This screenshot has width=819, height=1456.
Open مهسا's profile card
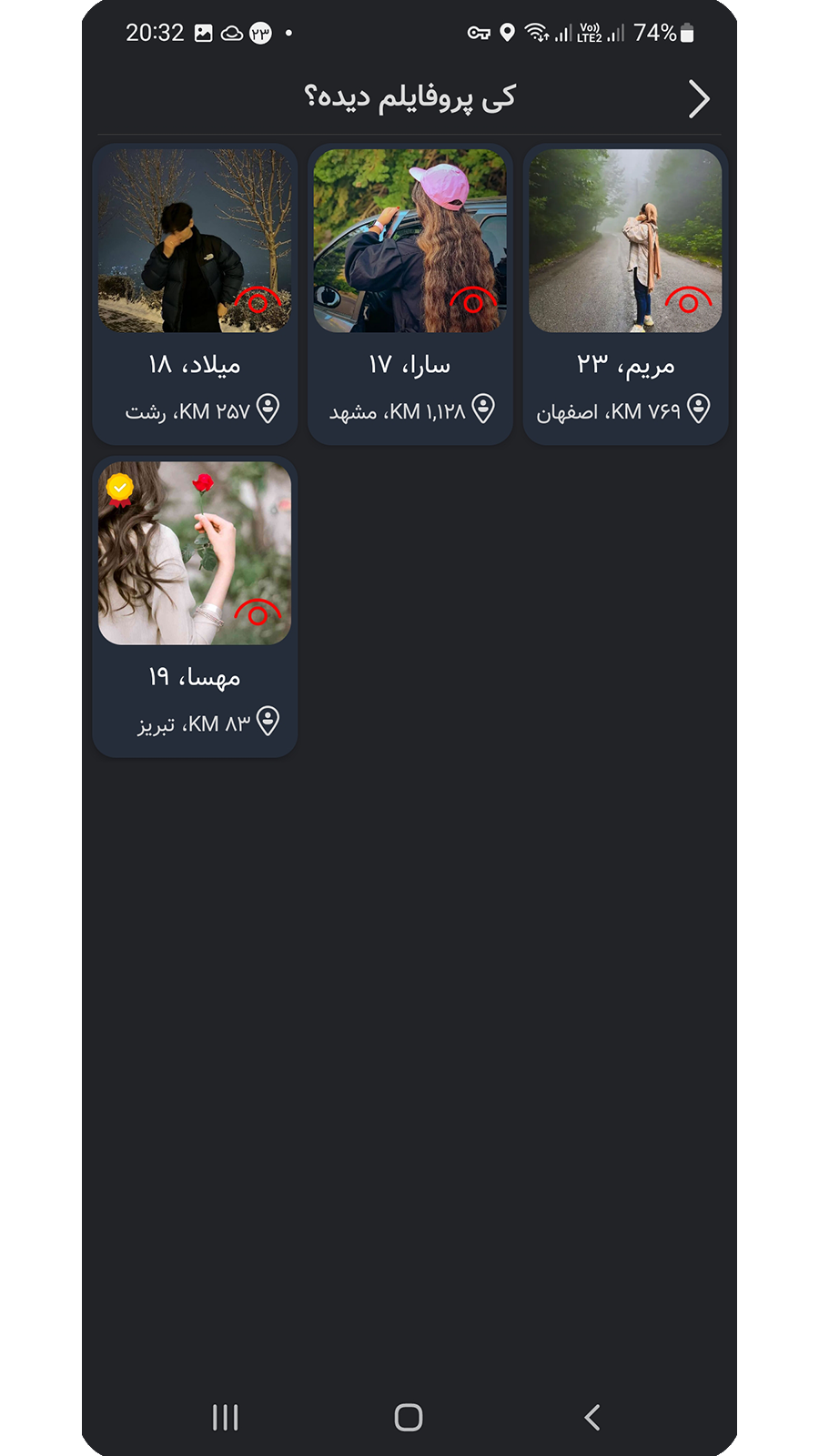(x=195, y=605)
